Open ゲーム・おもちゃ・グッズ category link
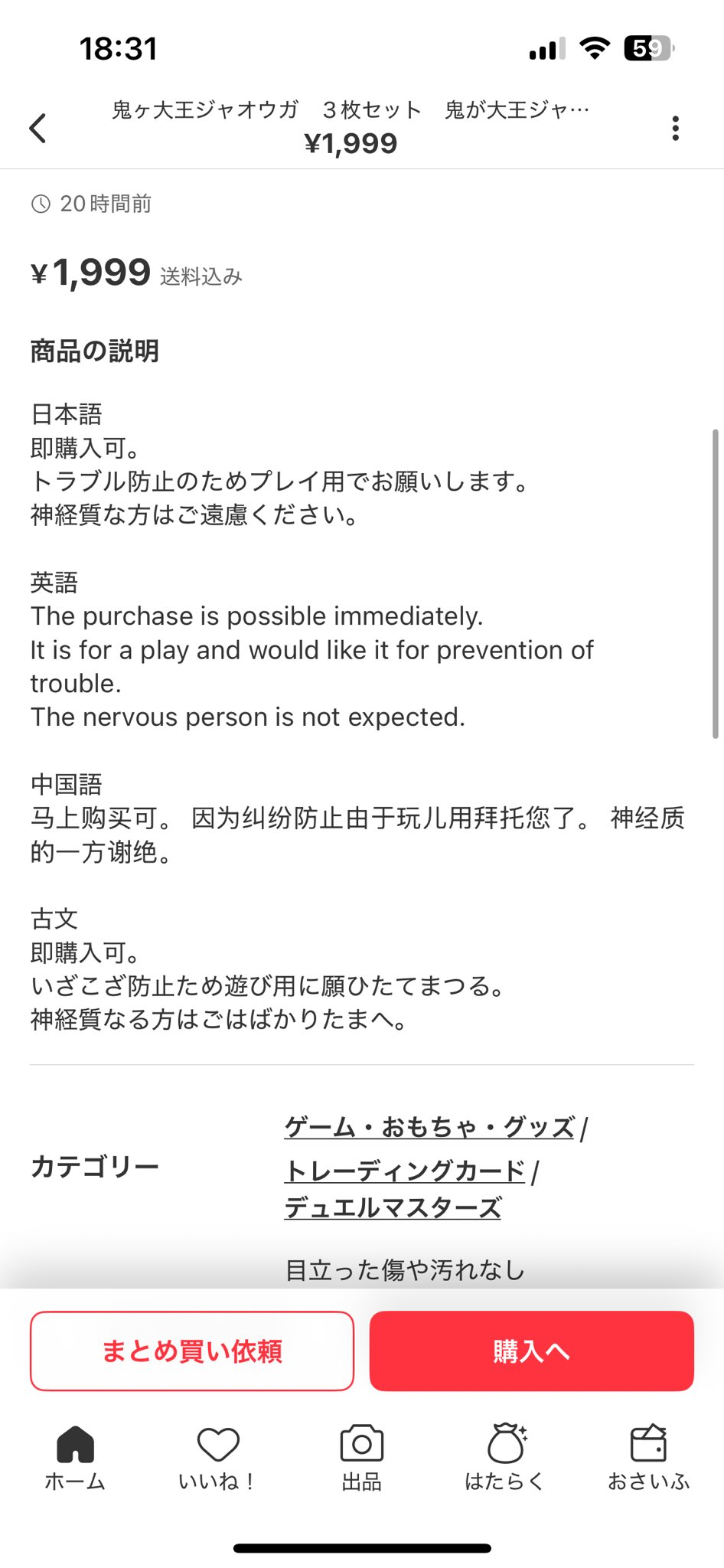 tap(429, 1127)
